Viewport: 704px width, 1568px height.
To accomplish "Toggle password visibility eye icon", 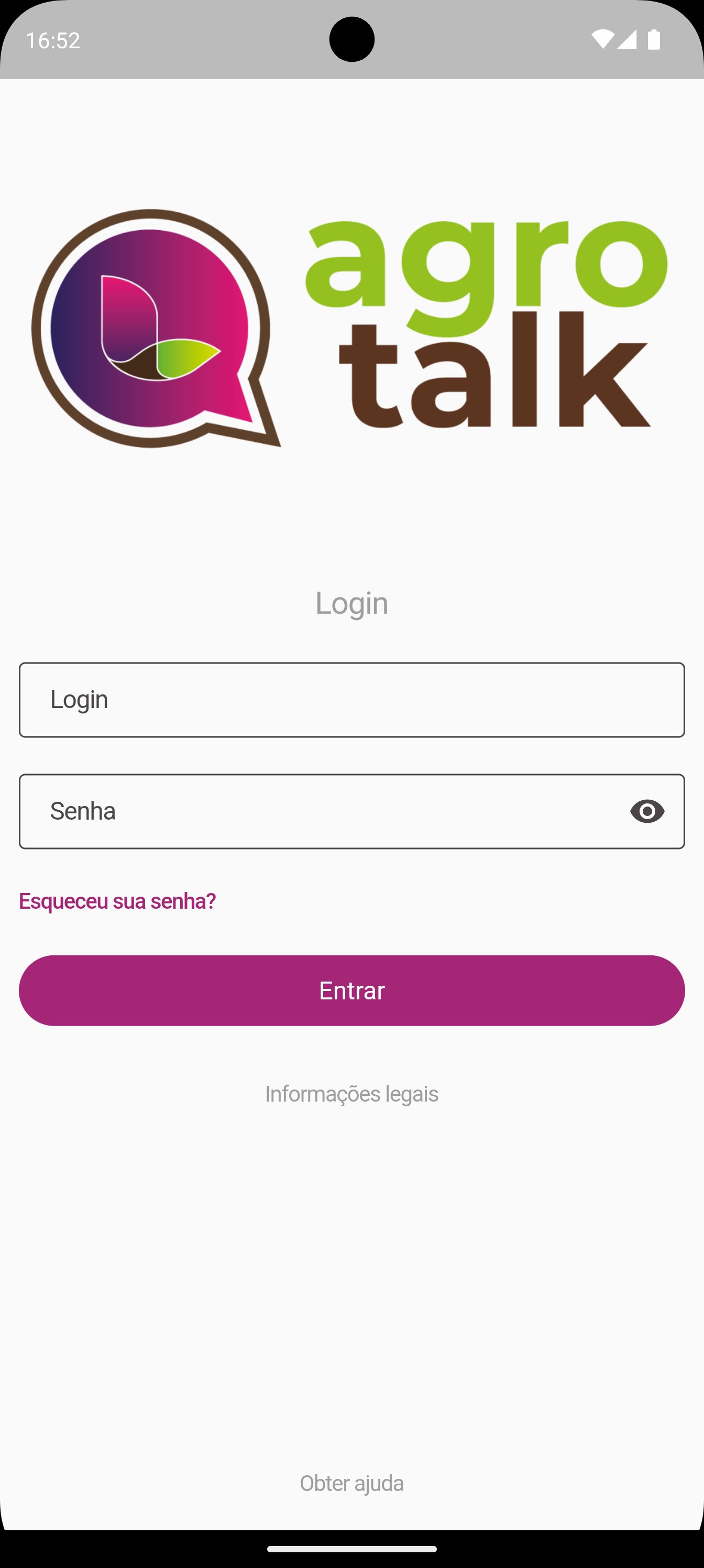I will (647, 811).
